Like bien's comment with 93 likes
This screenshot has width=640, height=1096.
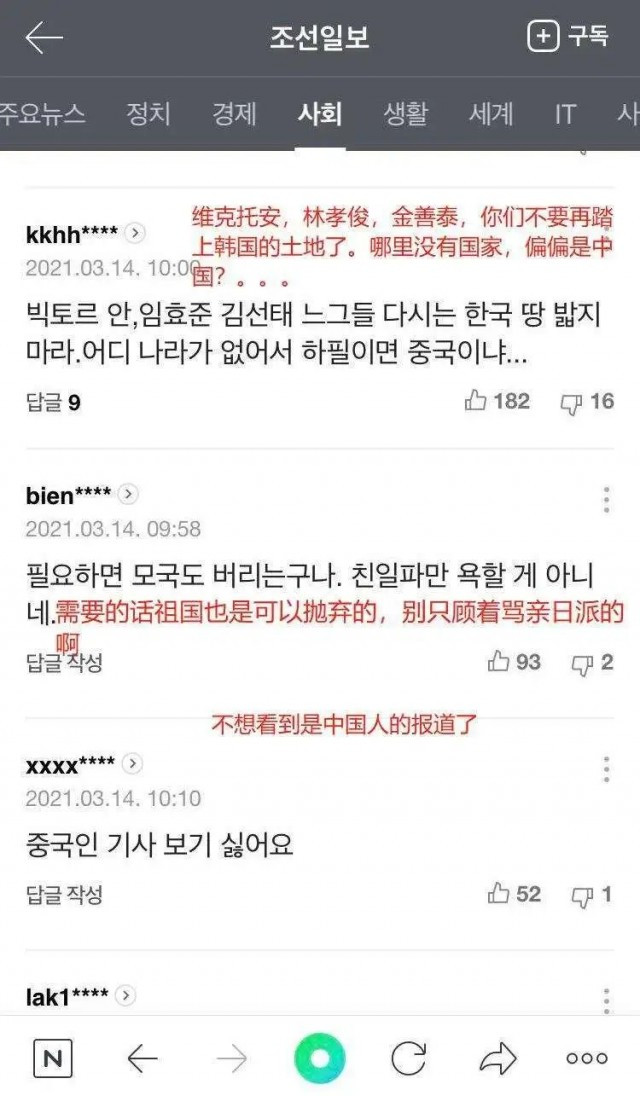point(513,661)
